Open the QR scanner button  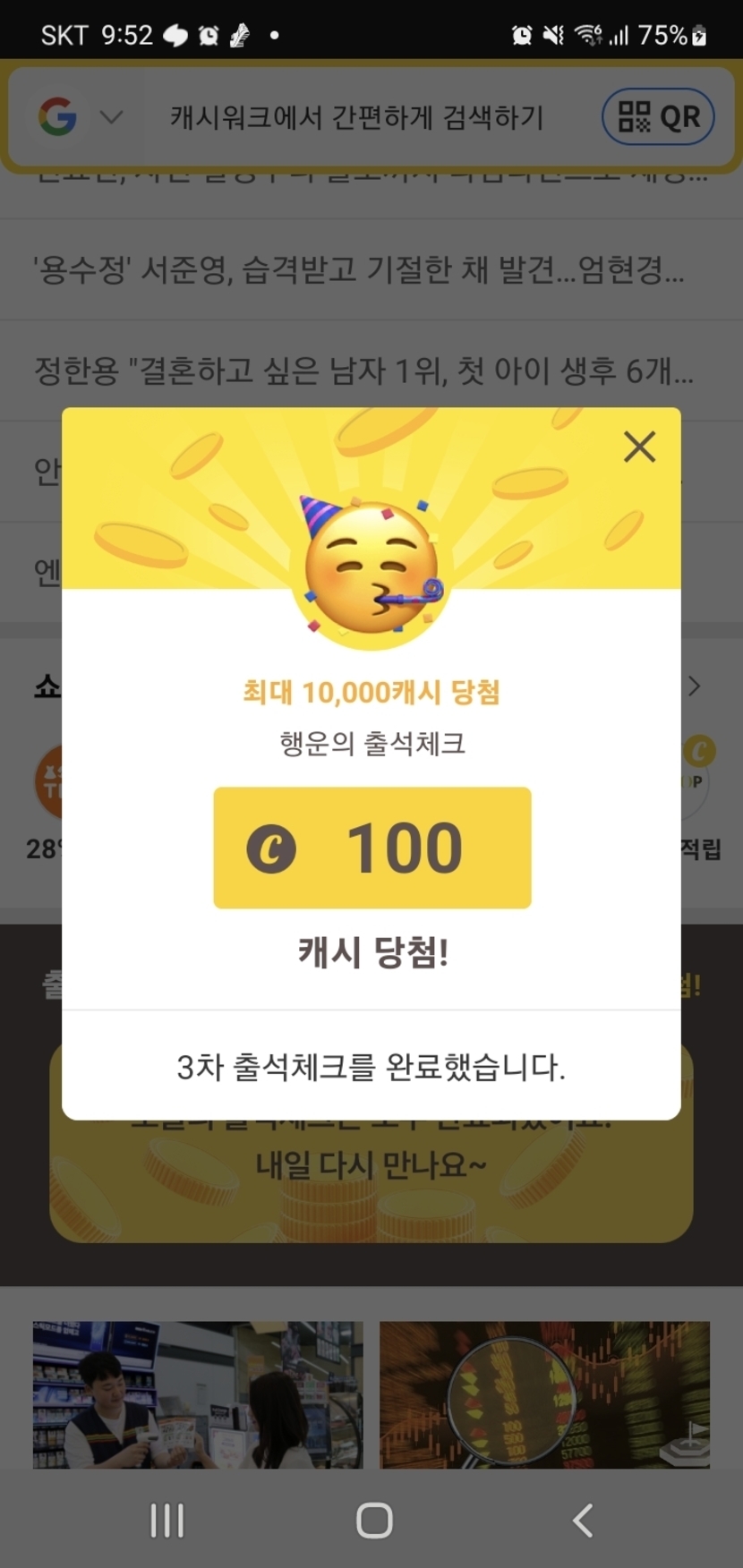[658, 117]
